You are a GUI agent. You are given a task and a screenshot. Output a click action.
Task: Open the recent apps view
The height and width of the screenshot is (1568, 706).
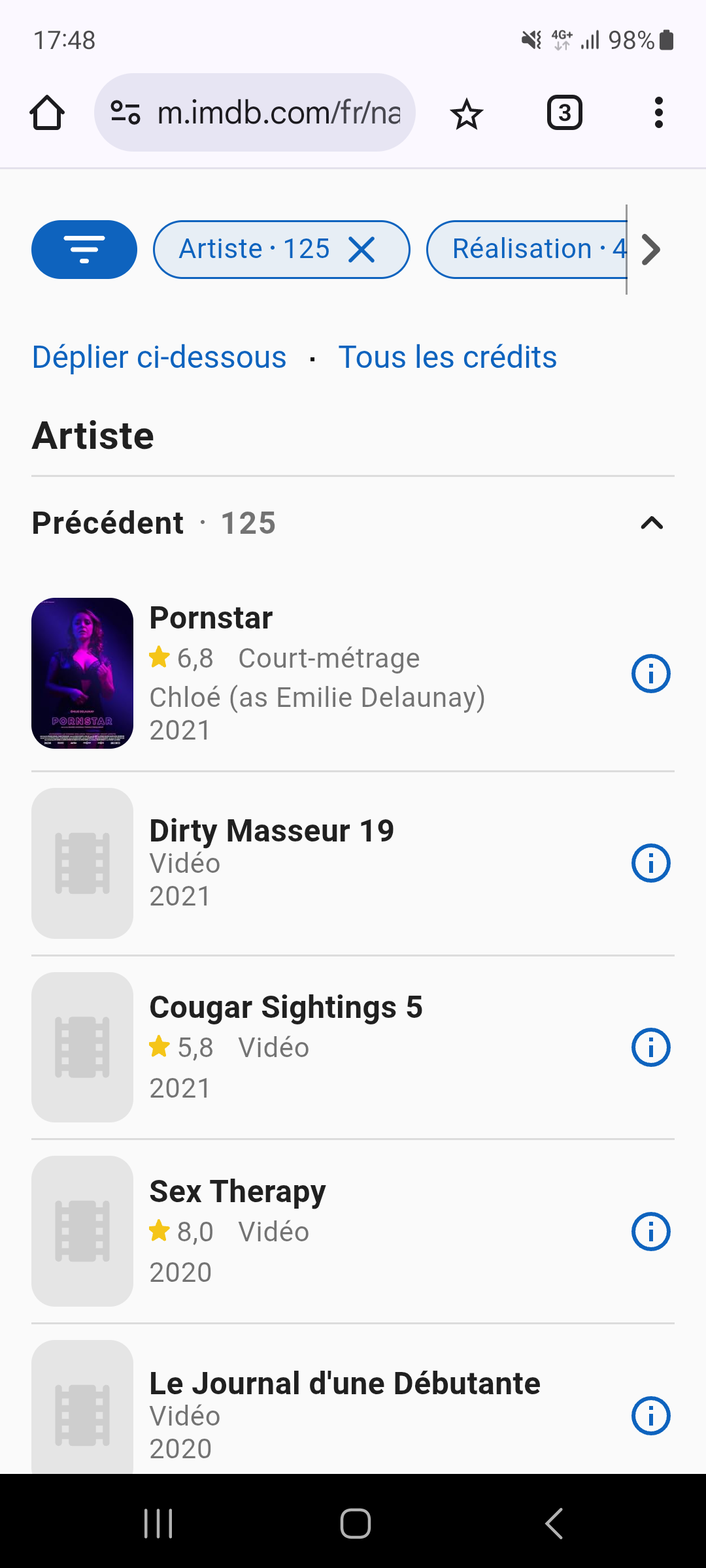pos(158,1524)
